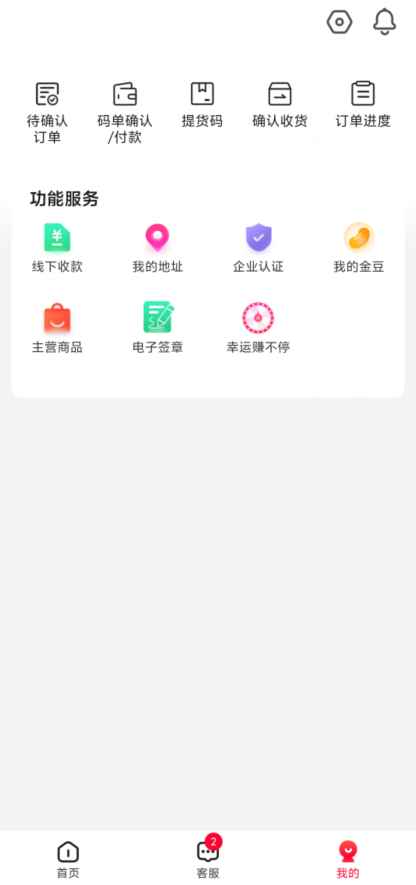Switch to the 客服 customer service tab
416x885 pixels.
coord(208,858)
